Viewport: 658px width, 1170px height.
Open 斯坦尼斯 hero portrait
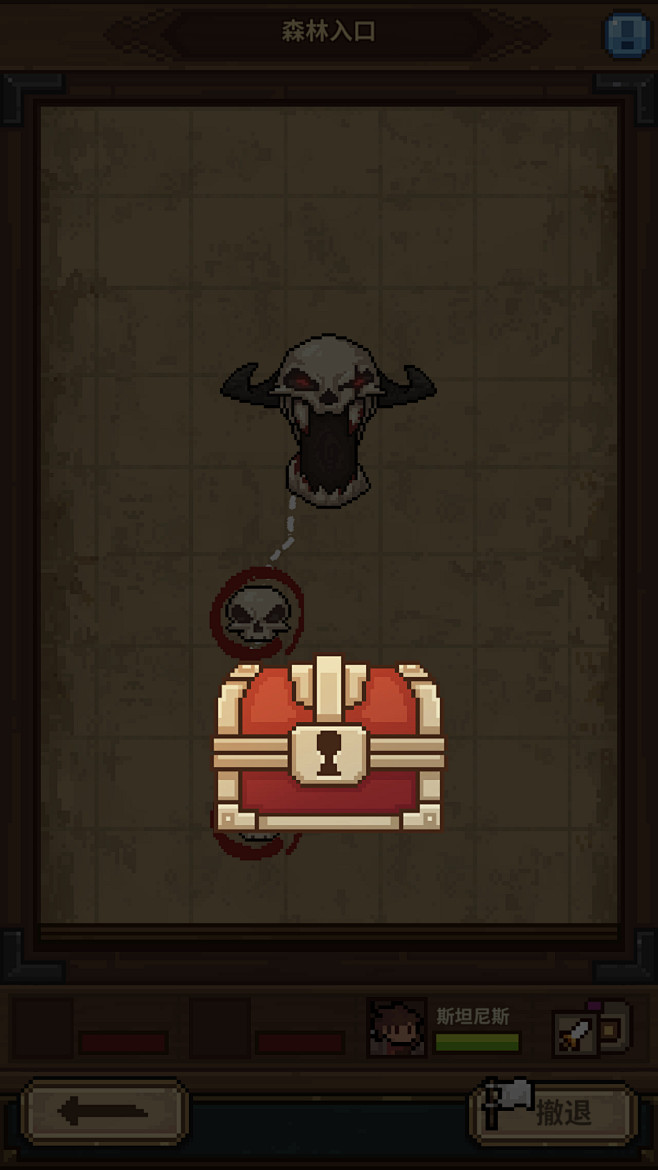point(397,1027)
